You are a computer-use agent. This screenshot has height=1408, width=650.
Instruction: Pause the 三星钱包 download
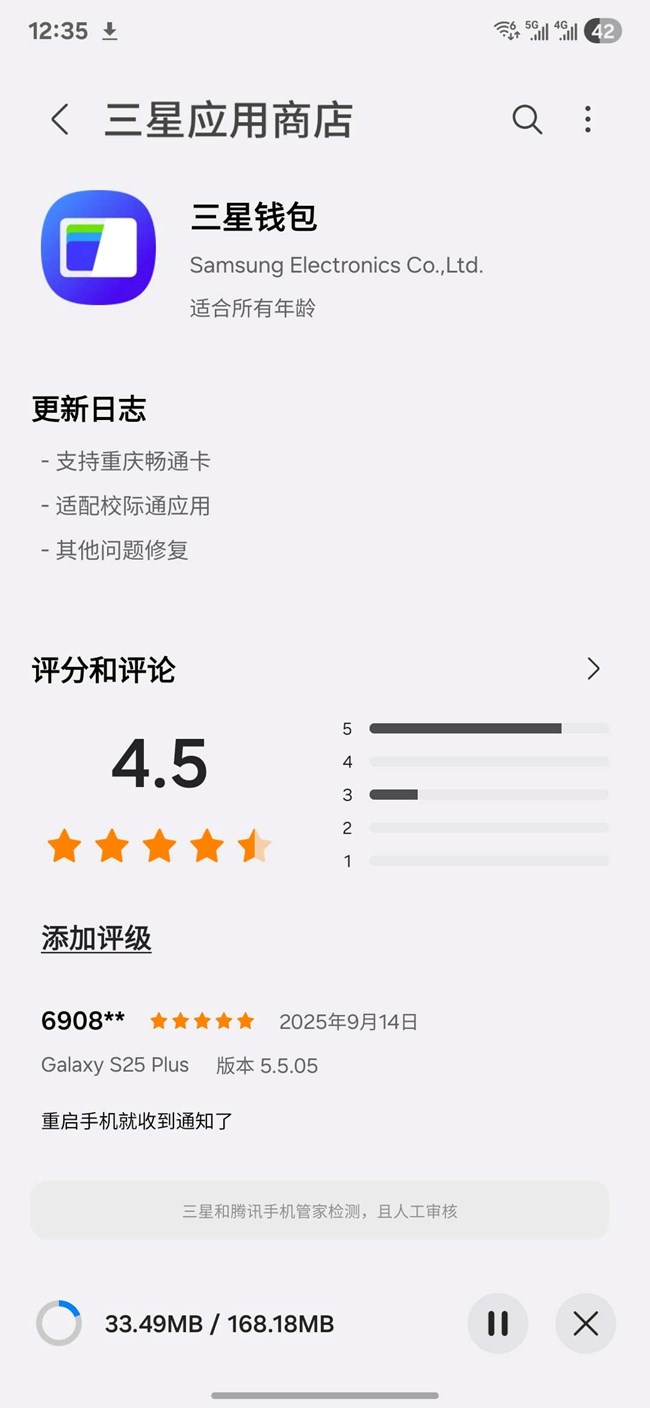(498, 1324)
